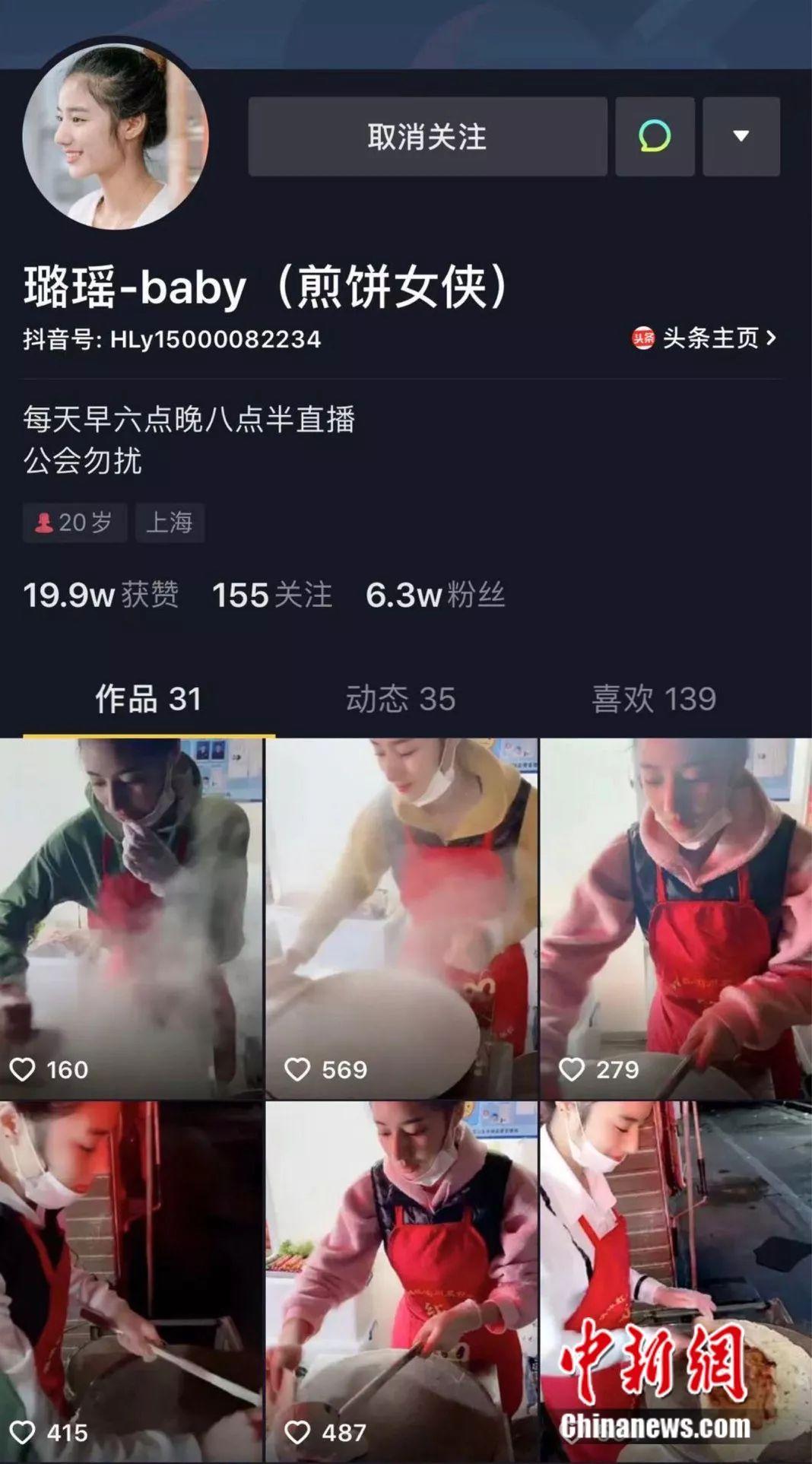Viewport: 812px width, 1464px height.
Task: View the 155 关注 following list
Action: (271, 595)
